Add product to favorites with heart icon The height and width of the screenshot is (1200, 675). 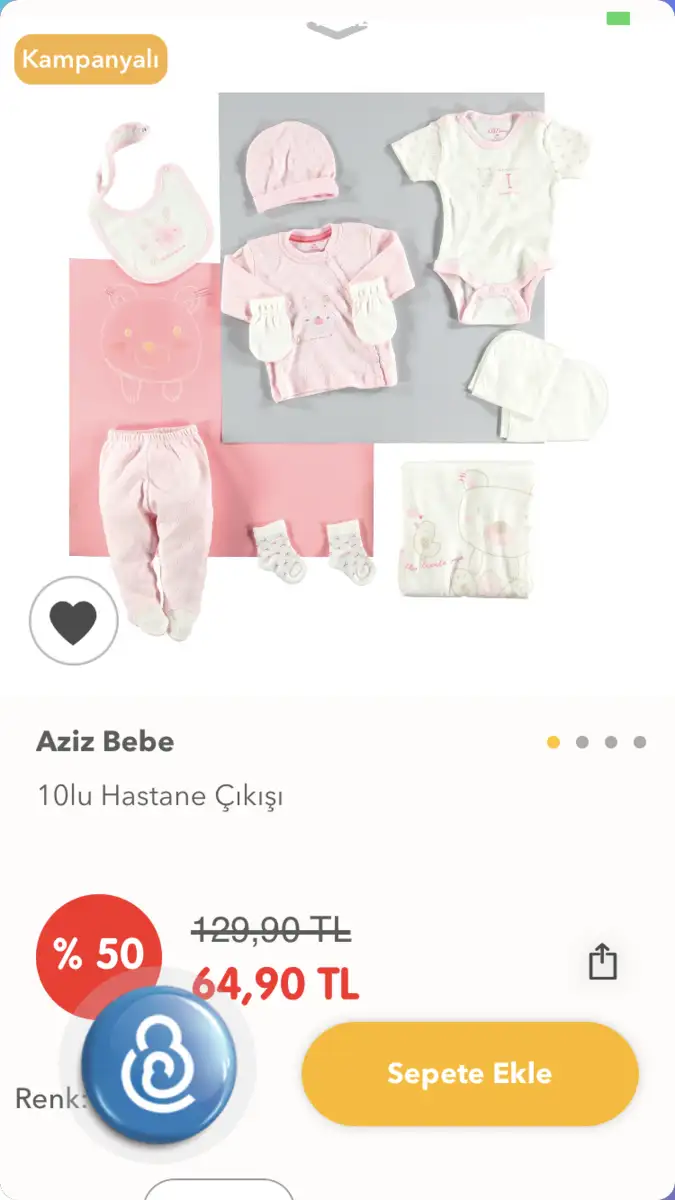pyautogui.click(x=74, y=621)
